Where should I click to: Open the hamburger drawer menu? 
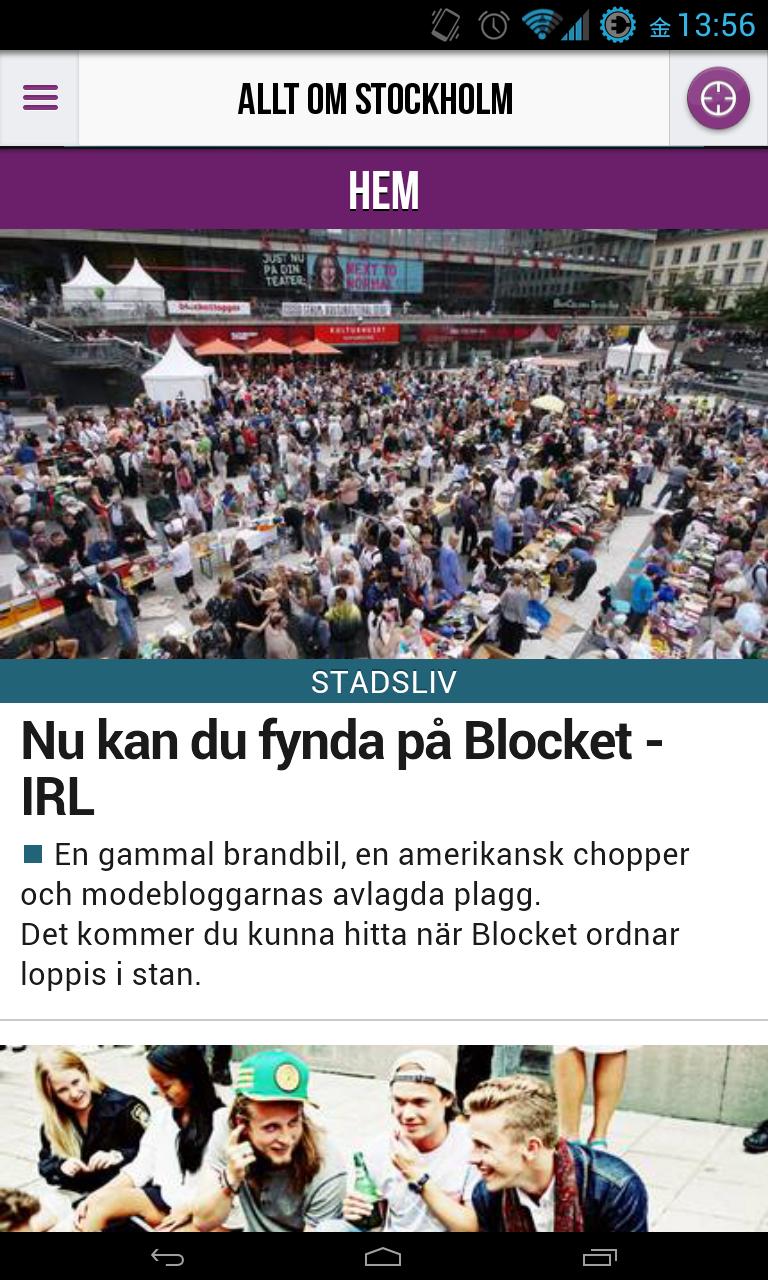pos(40,98)
